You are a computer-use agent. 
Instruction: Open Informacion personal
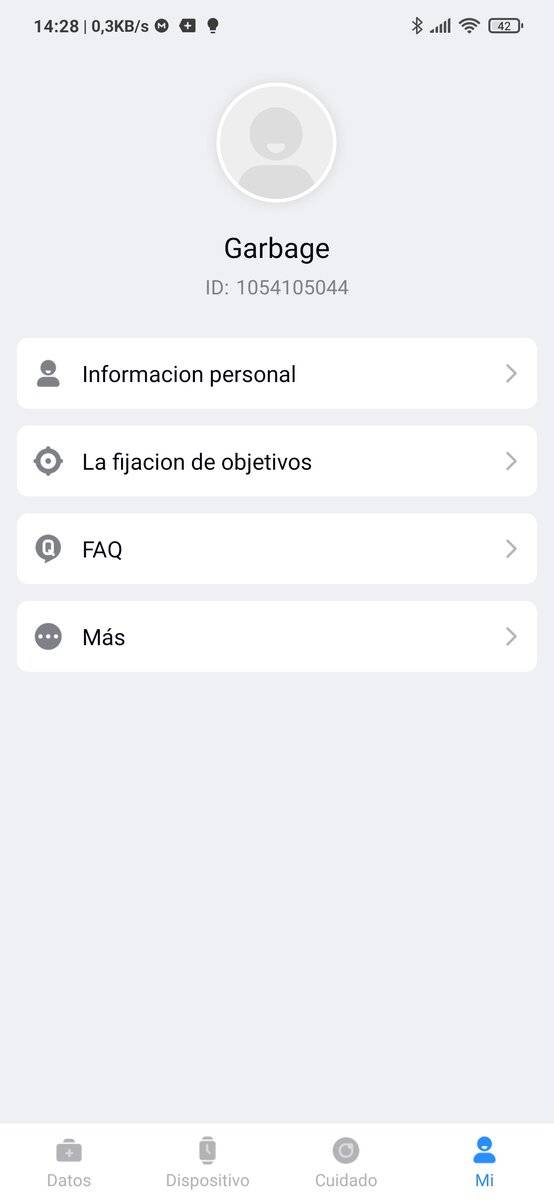277,373
